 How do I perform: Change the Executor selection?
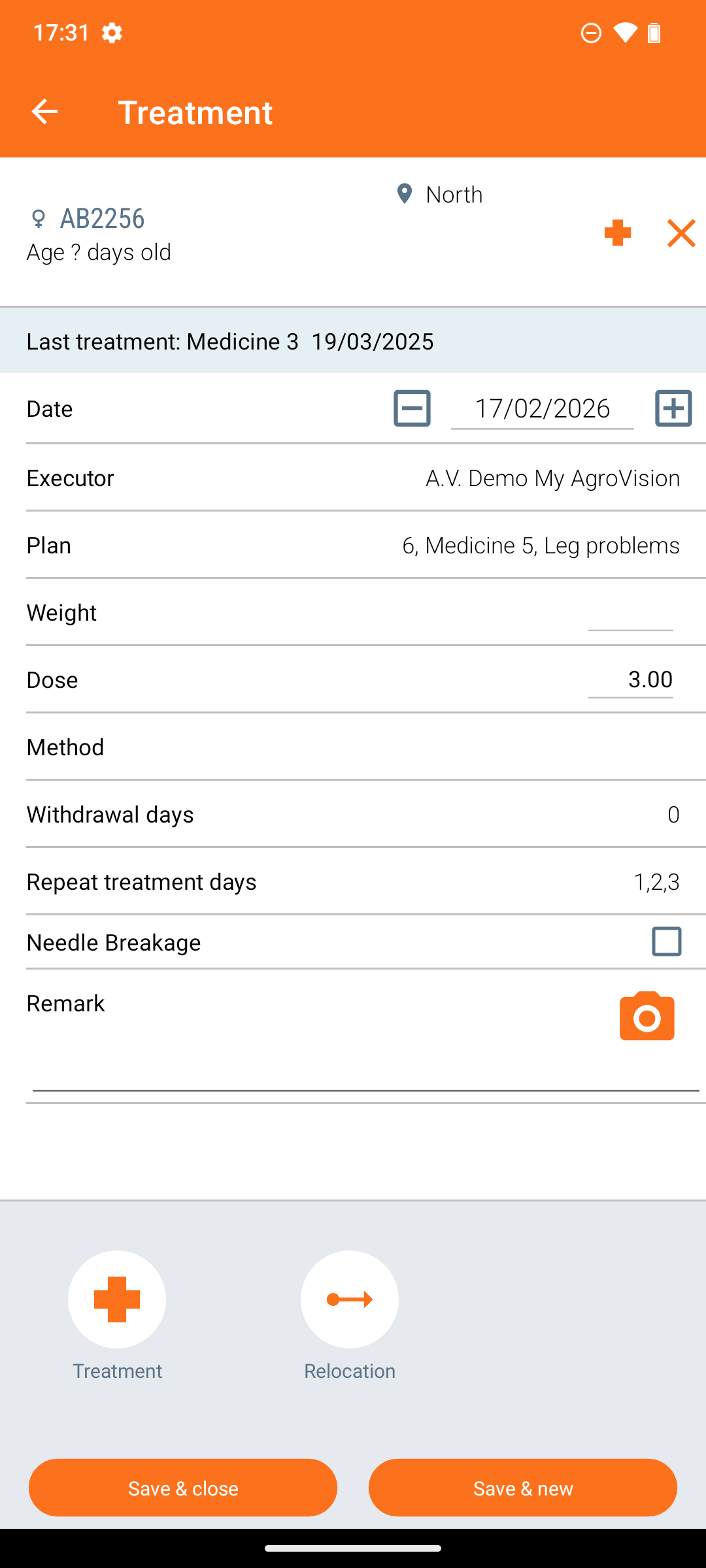(552, 478)
